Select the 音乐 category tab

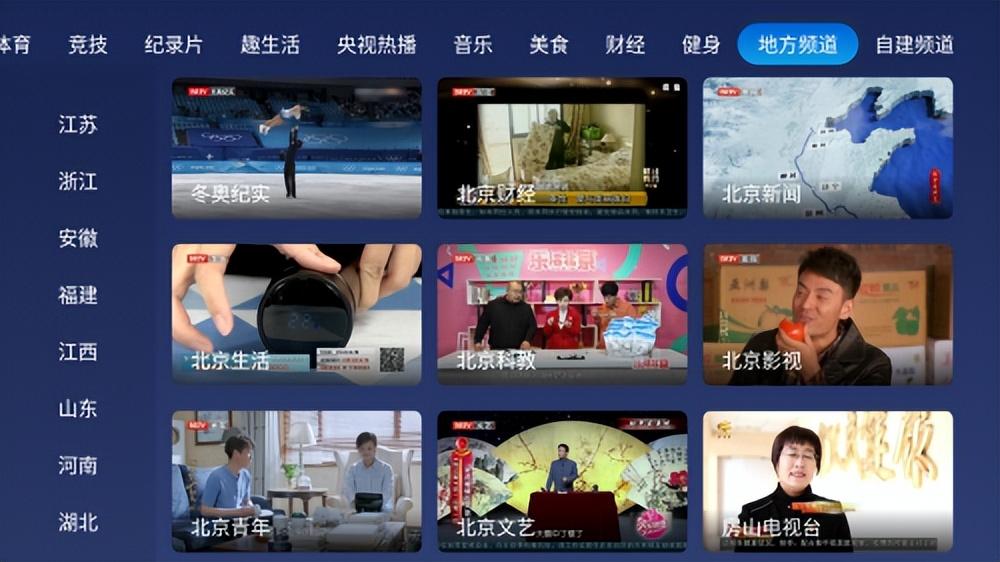click(x=473, y=45)
